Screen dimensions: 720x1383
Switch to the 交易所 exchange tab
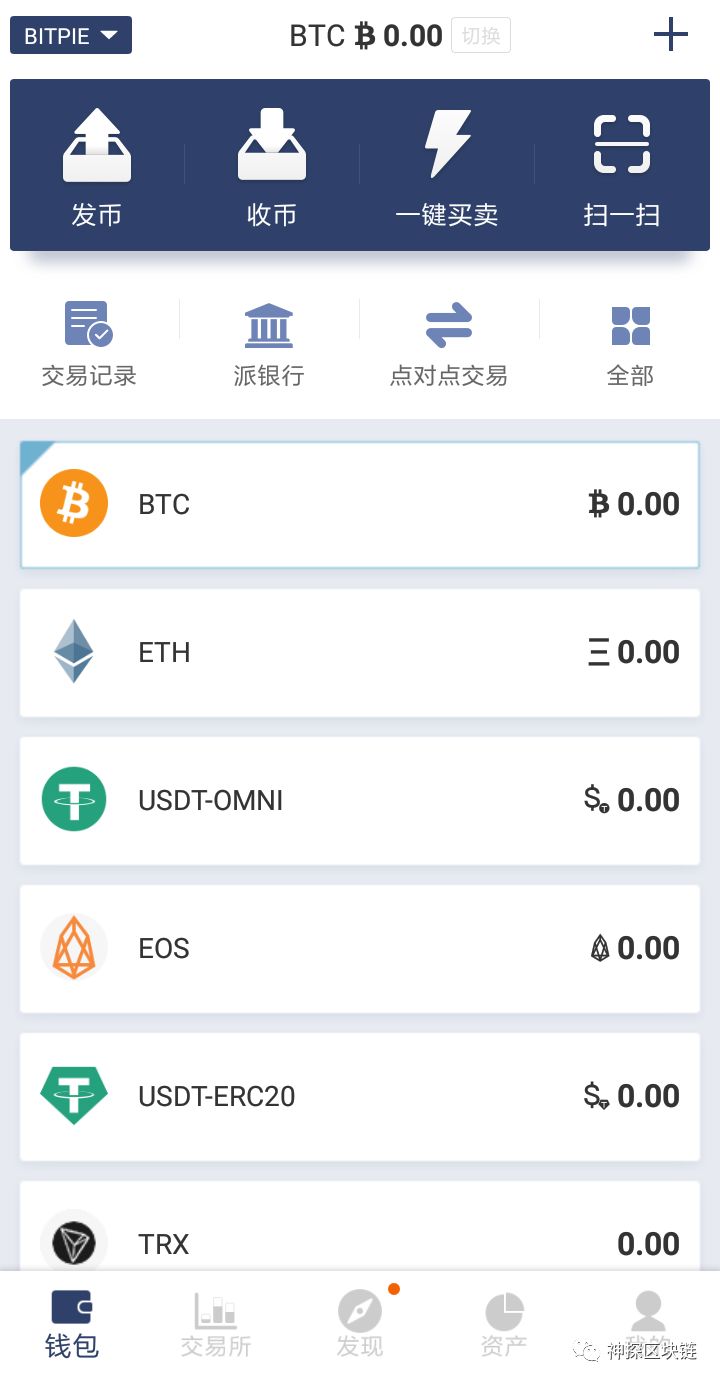coord(216,1320)
